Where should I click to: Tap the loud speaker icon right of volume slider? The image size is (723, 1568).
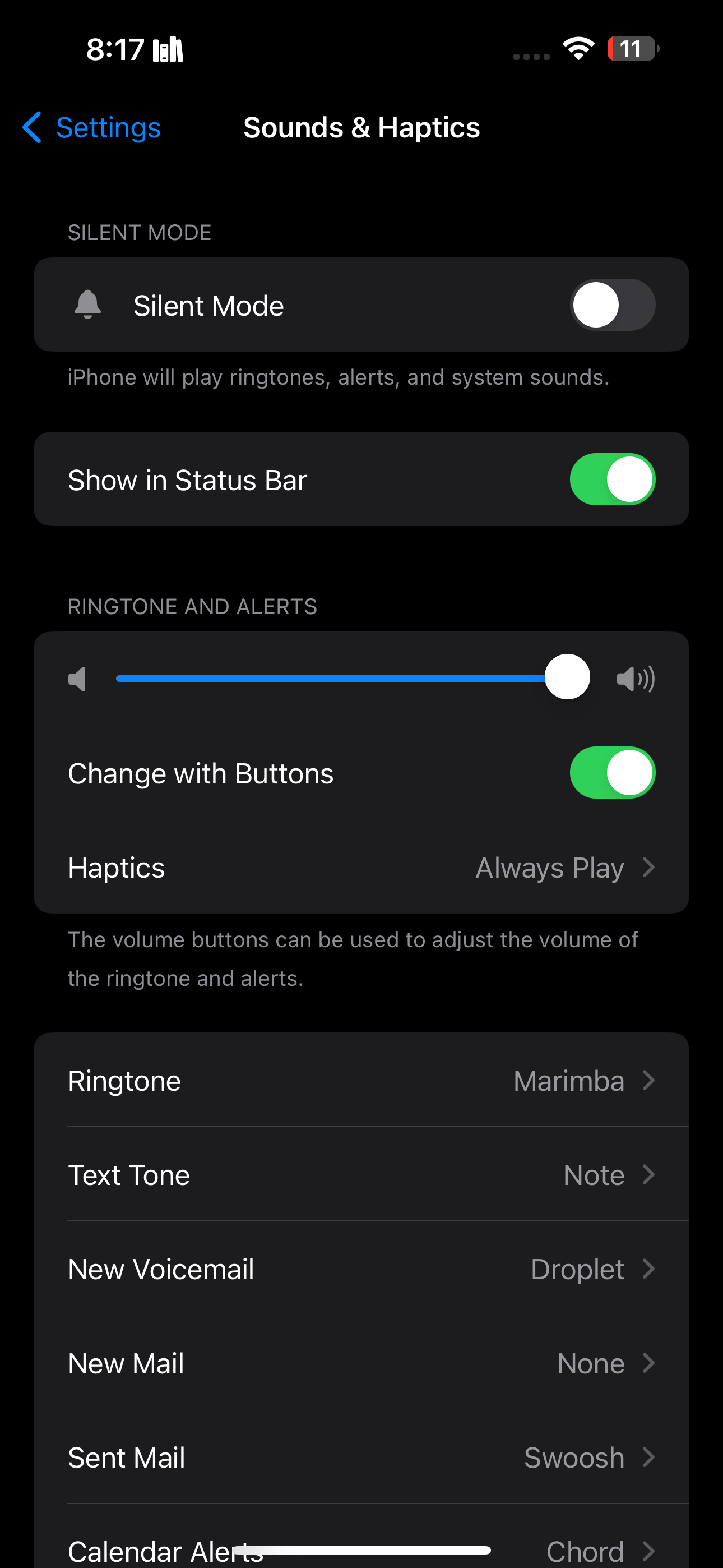635,678
